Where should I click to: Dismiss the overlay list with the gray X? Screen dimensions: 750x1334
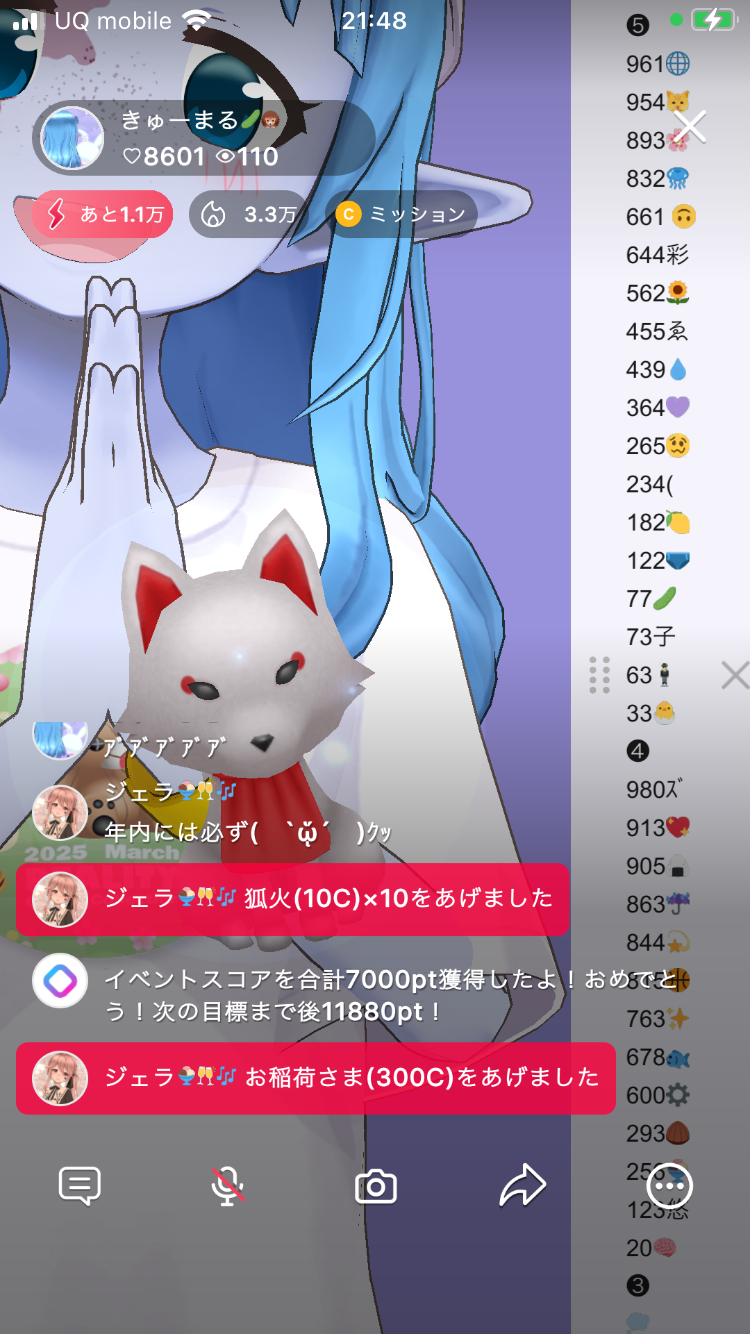click(735, 676)
